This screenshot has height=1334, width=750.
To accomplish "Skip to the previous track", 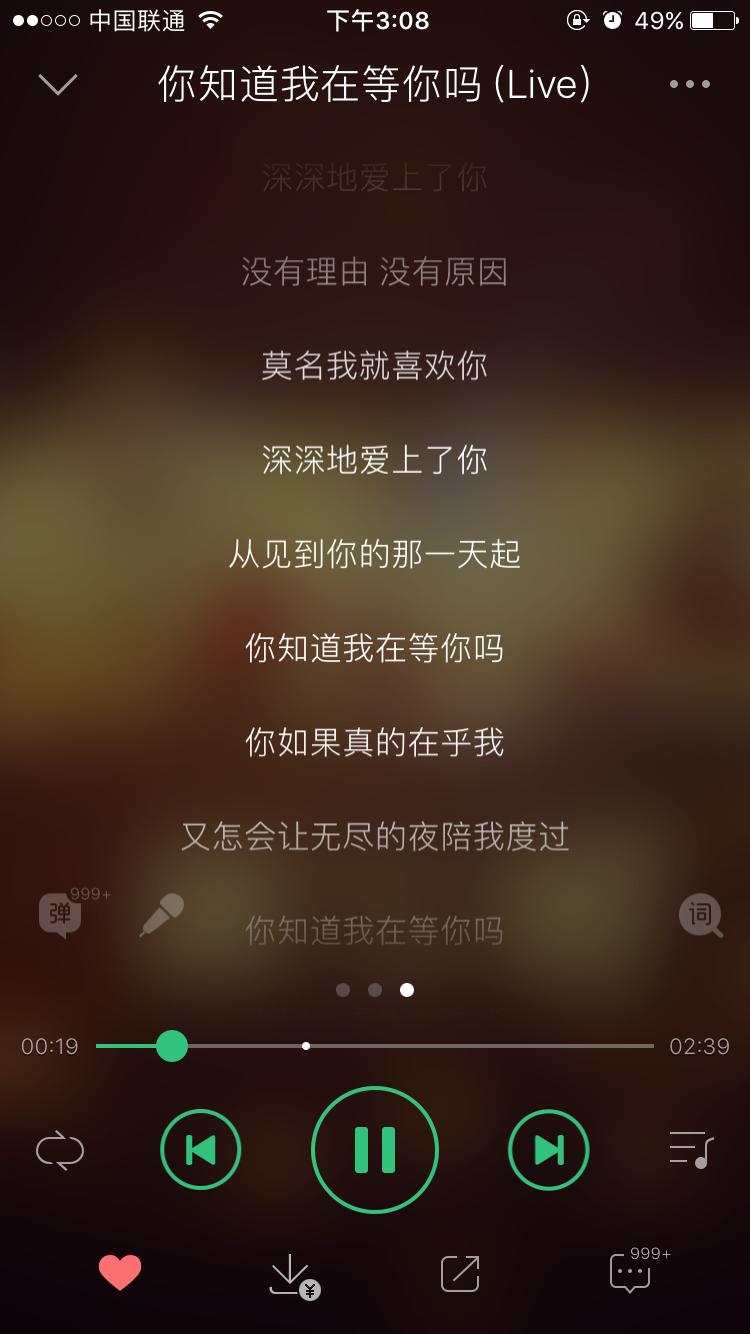I will (x=201, y=1150).
